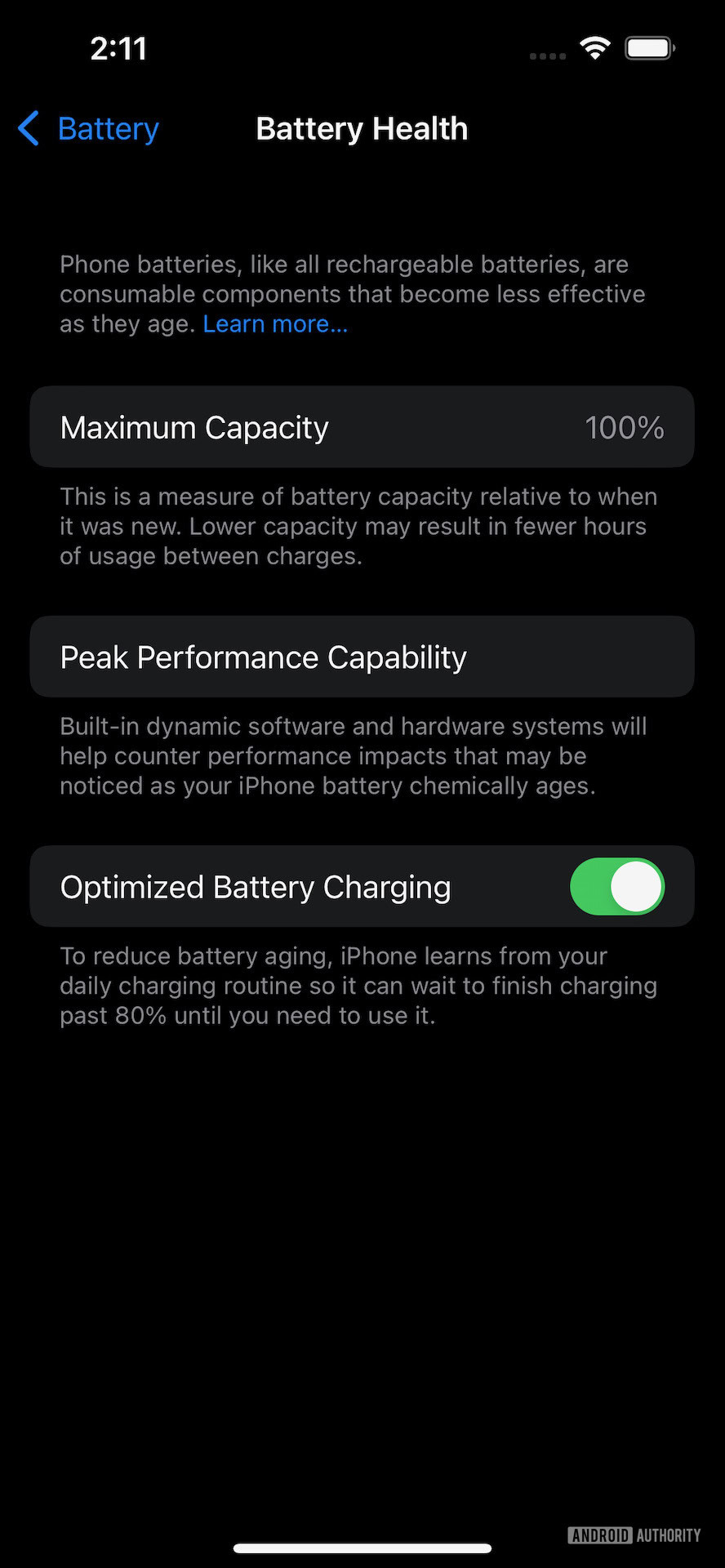
Task: Open the Learn more link
Action: click(275, 324)
